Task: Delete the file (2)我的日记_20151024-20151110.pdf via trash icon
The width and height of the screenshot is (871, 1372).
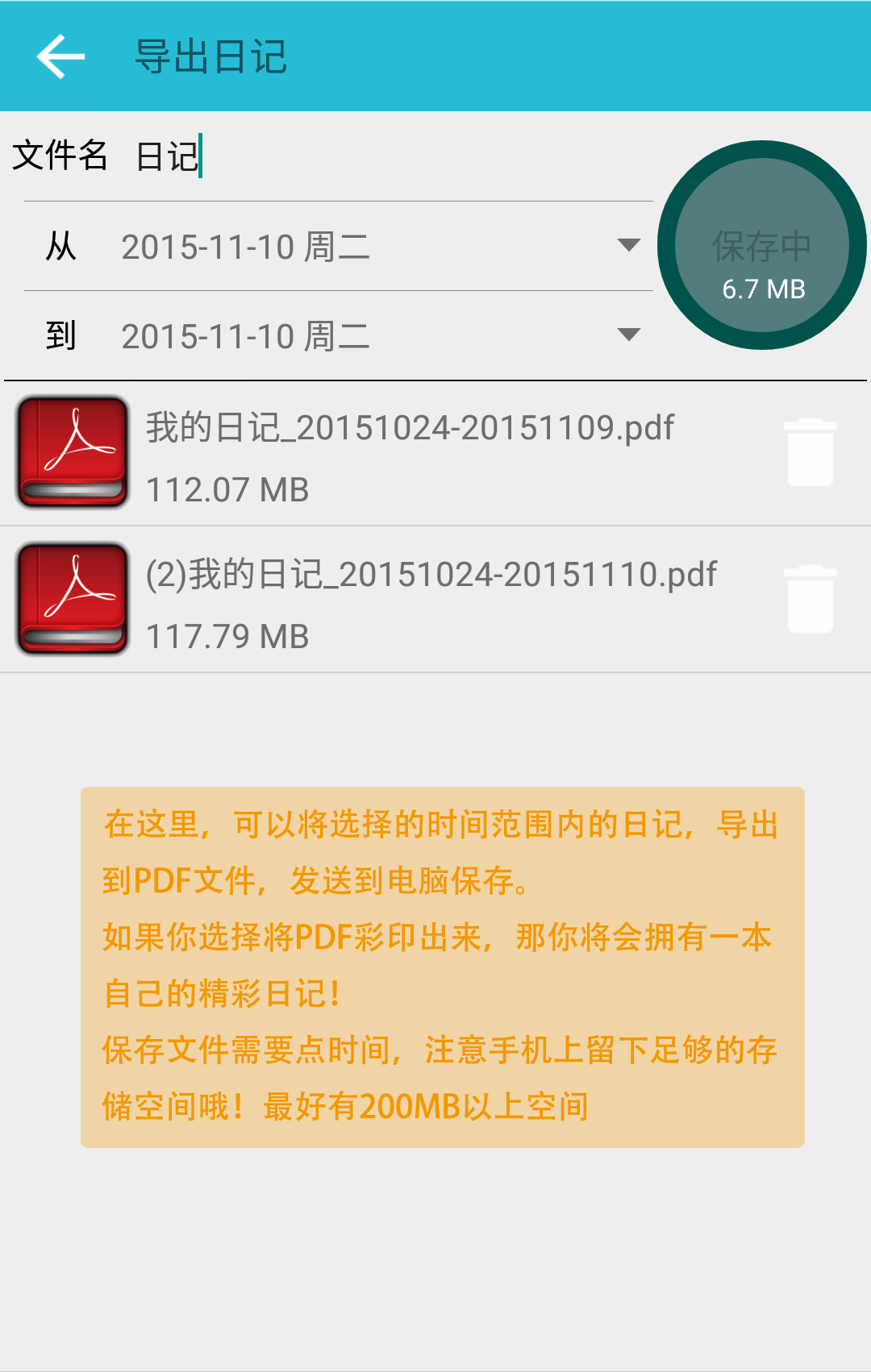Action: [x=811, y=599]
